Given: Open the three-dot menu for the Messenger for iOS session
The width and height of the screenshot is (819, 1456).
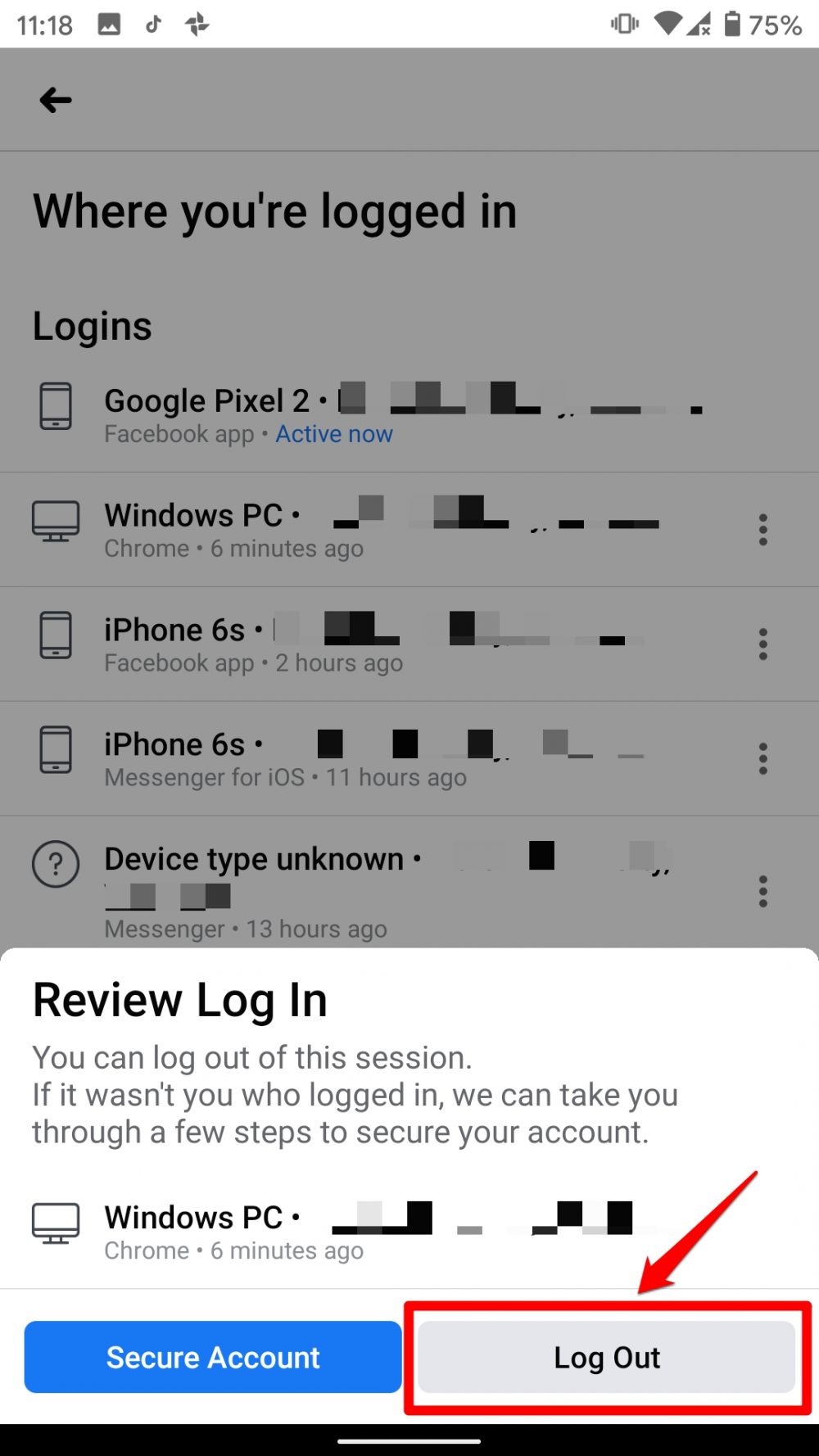Looking at the screenshot, I should tap(762, 757).
